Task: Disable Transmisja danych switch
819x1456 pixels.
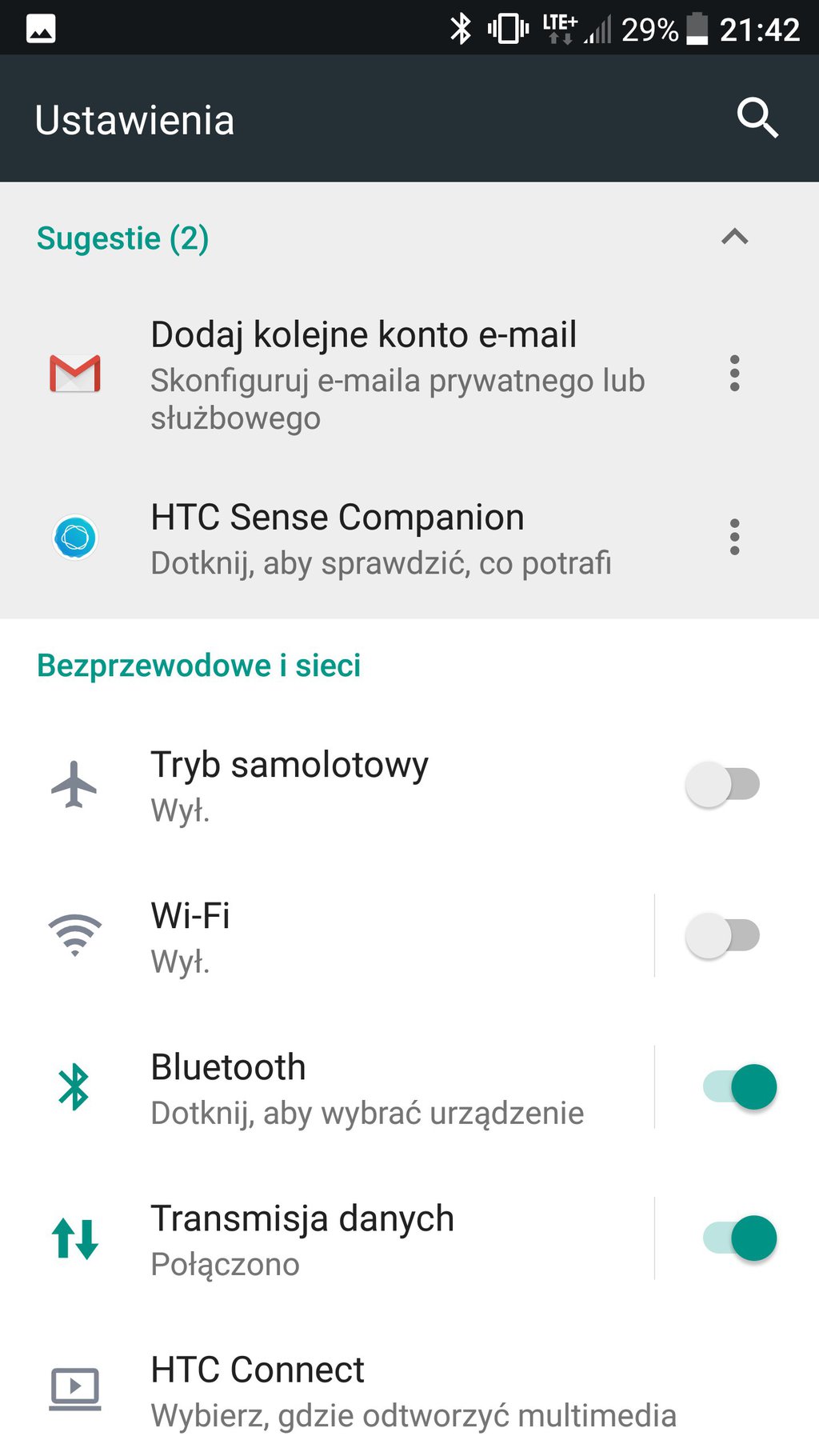Action: pos(739,1238)
